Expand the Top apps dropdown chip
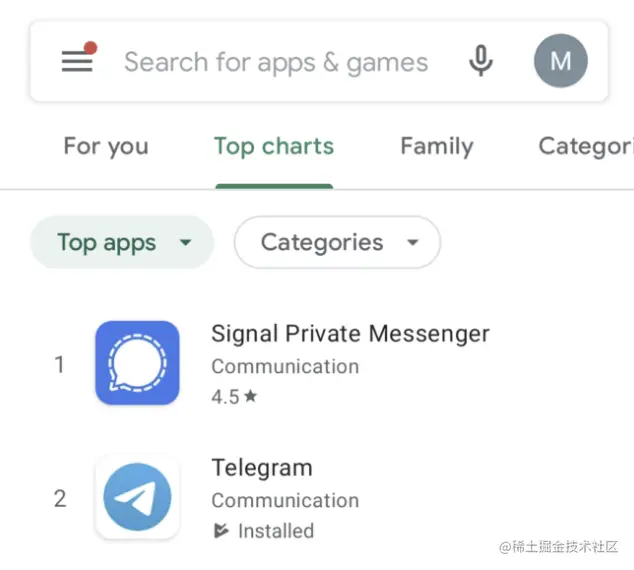The height and width of the screenshot is (570, 634). click(122, 243)
